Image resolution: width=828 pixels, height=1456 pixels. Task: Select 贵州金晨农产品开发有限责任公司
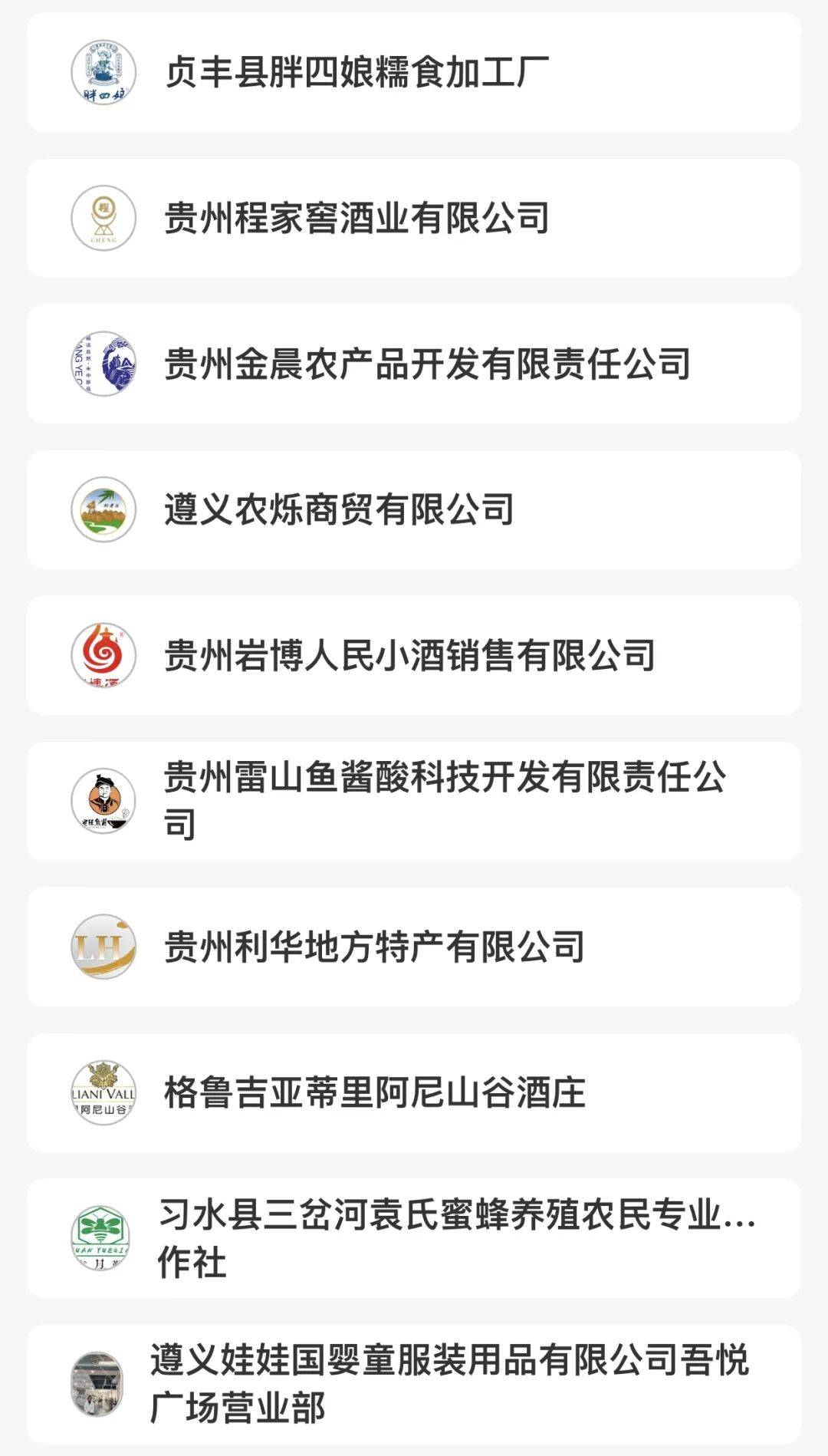(414, 364)
